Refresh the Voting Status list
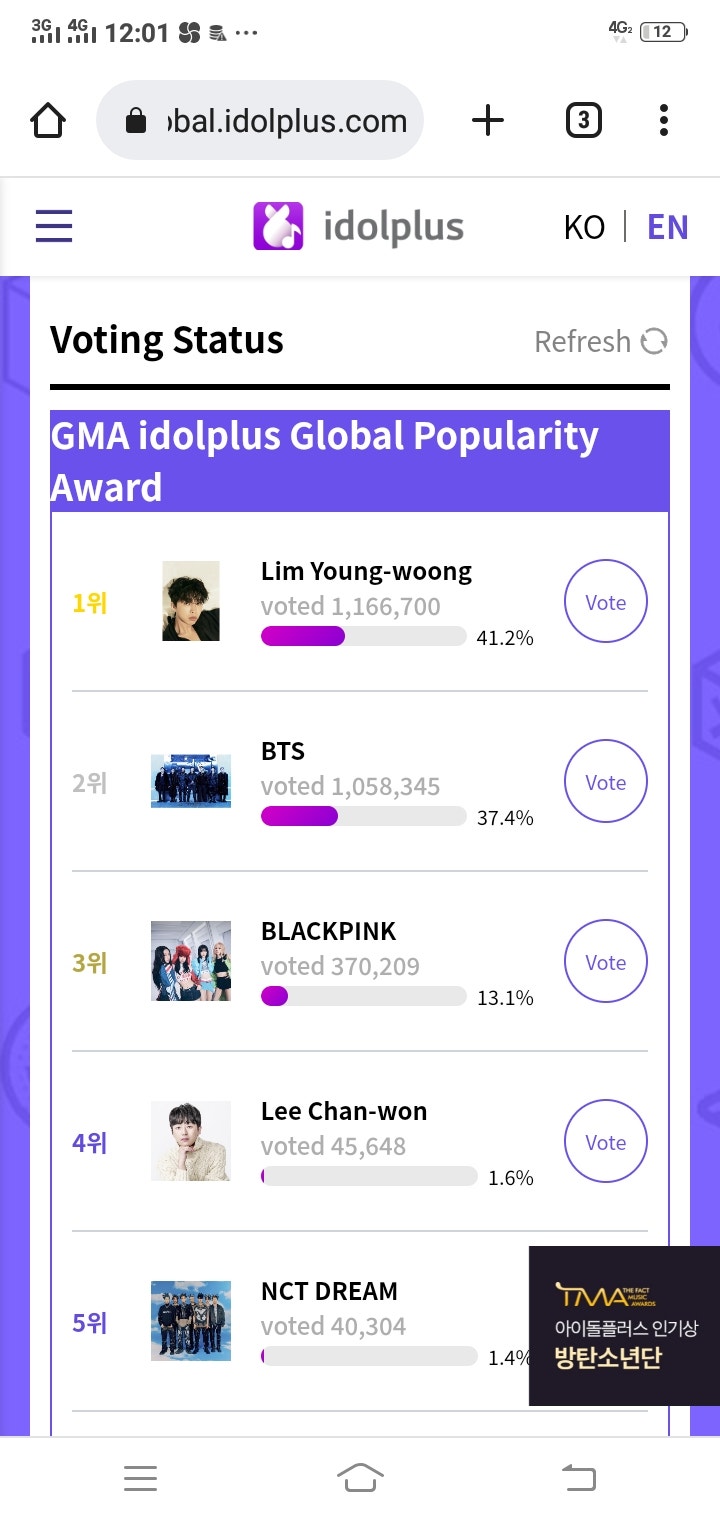Image resolution: width=720 pixels, height=1520 pixels. [600, 341]
